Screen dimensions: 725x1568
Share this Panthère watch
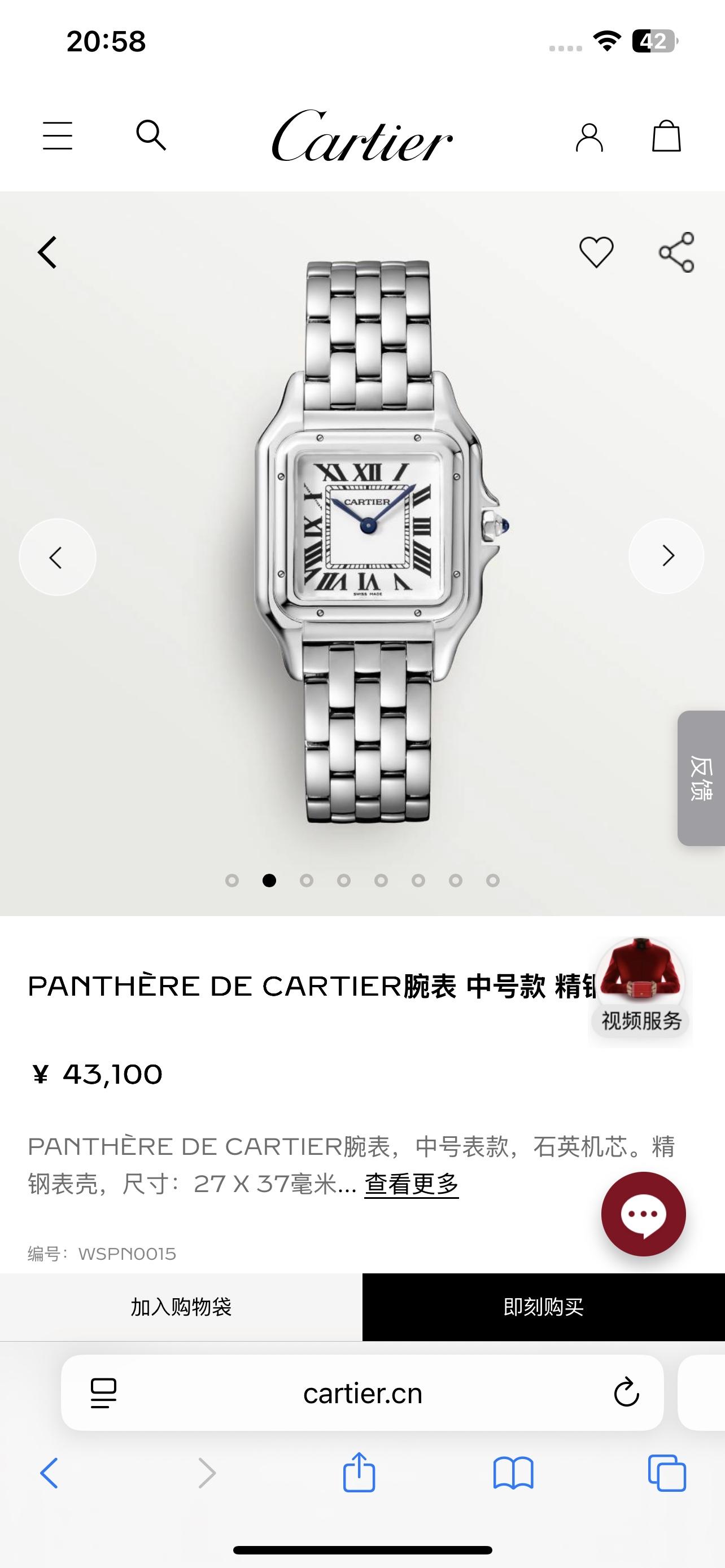pos(676,252)
